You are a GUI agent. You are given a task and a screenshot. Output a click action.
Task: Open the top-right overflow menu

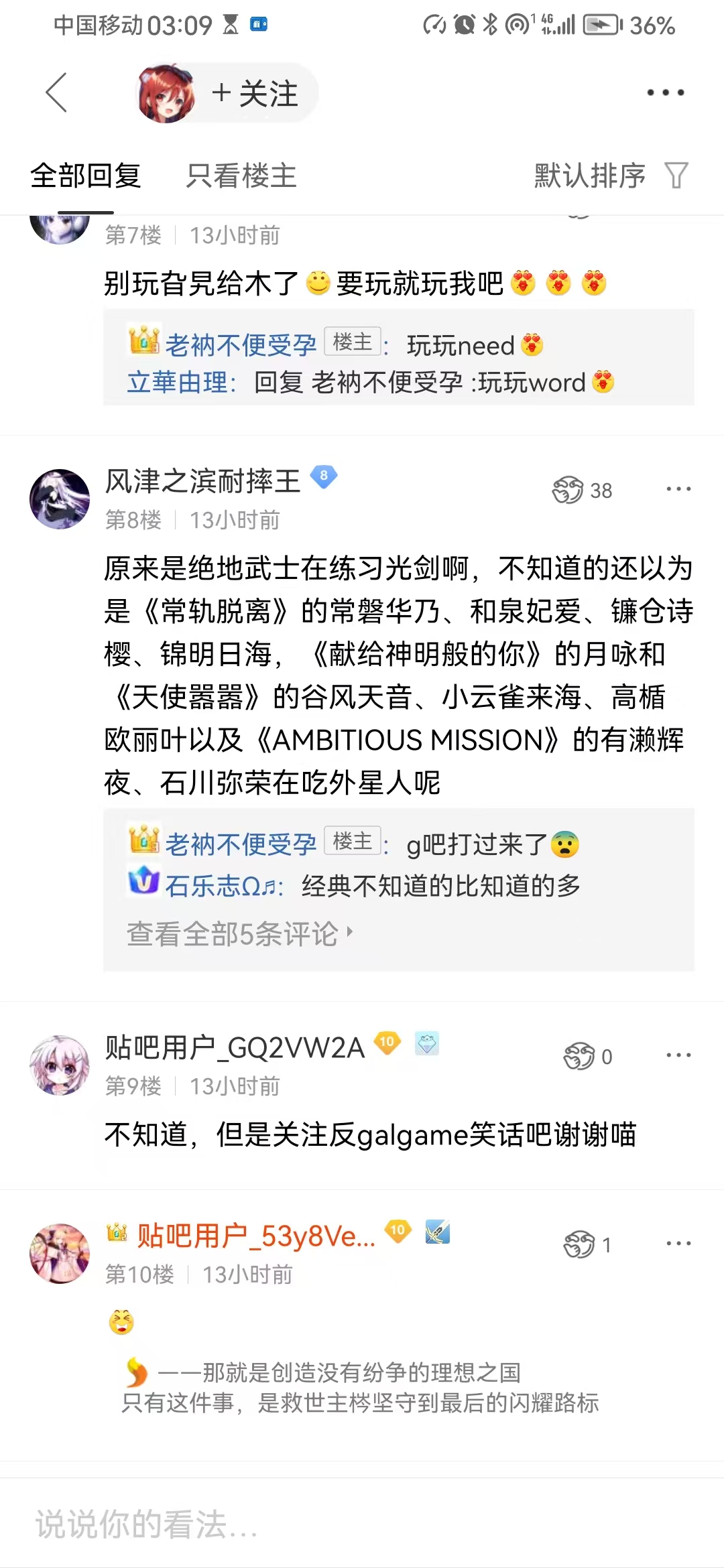[665, 92]
